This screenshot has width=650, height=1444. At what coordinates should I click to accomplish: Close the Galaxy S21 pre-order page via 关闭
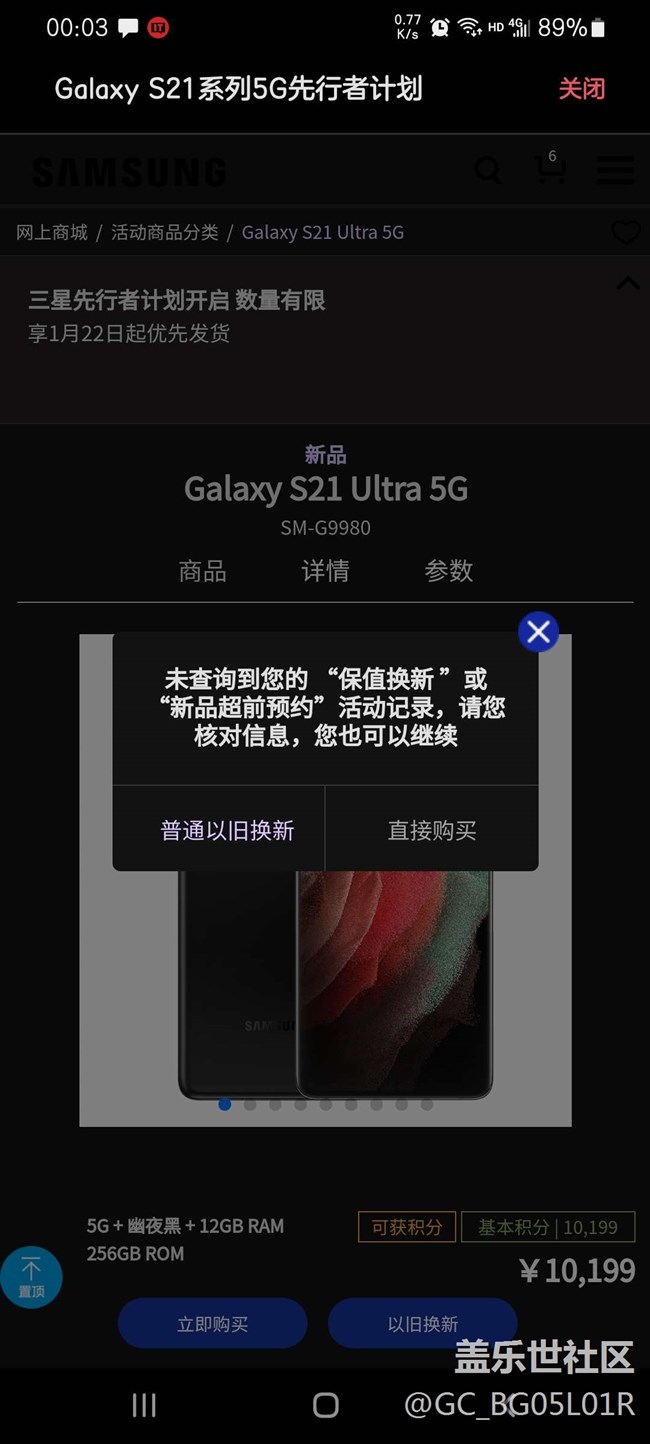(x=581, y=88)
